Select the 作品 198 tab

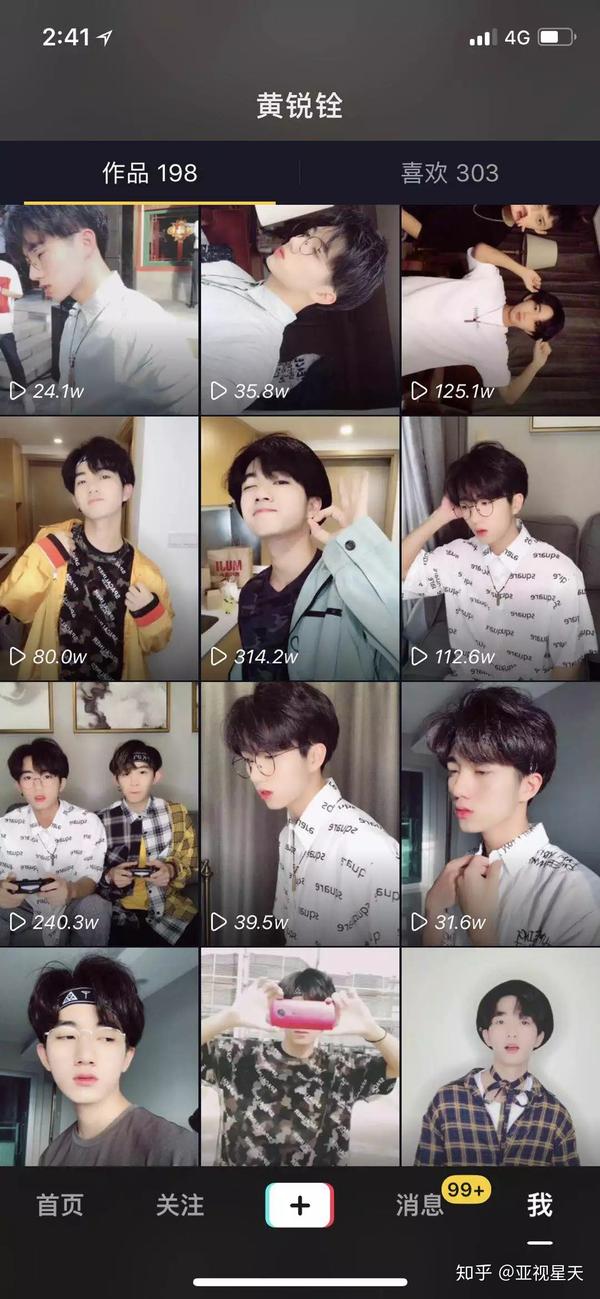[x=150, y=173]
